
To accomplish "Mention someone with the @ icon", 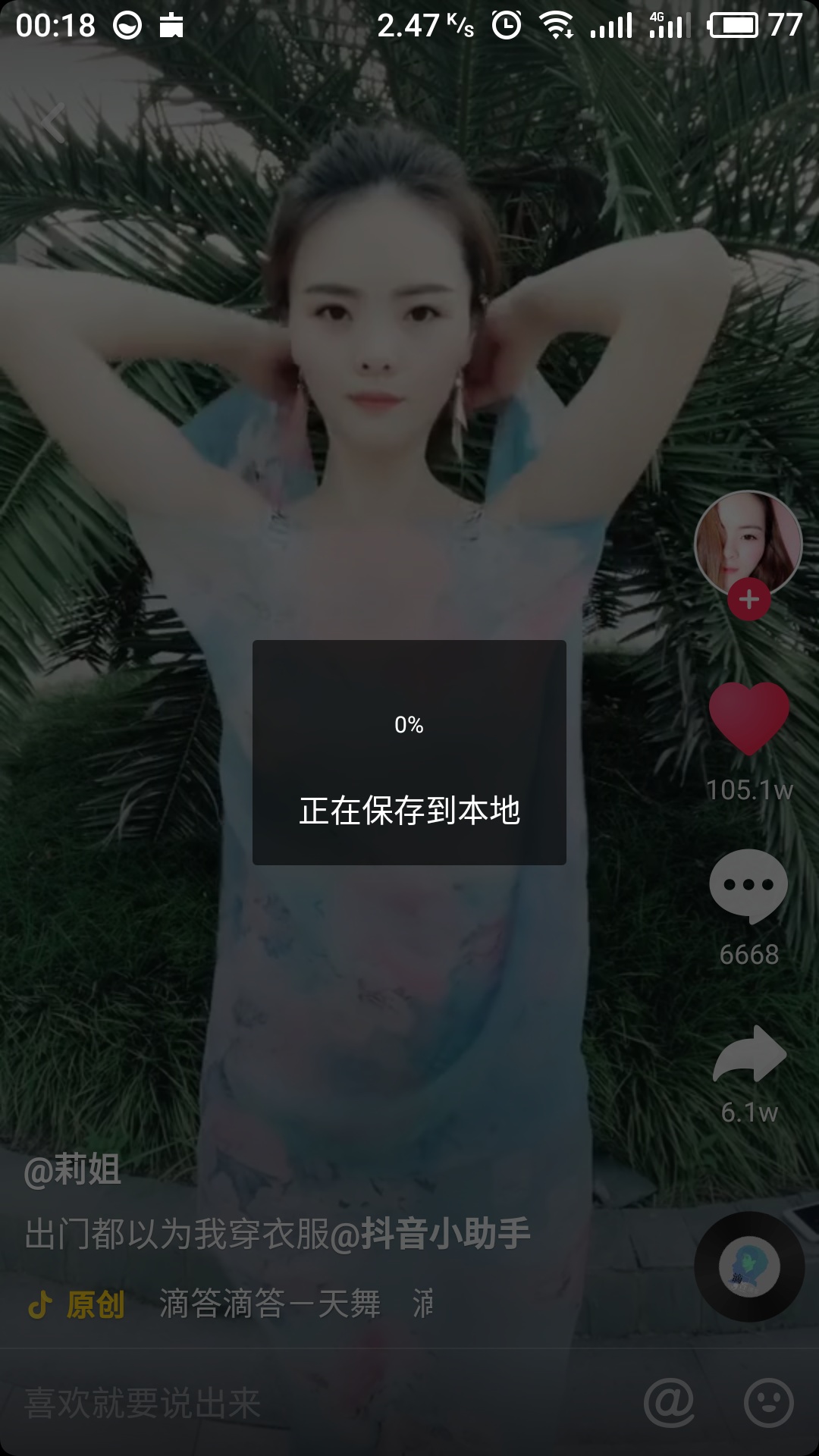I will click(669, 1403).
